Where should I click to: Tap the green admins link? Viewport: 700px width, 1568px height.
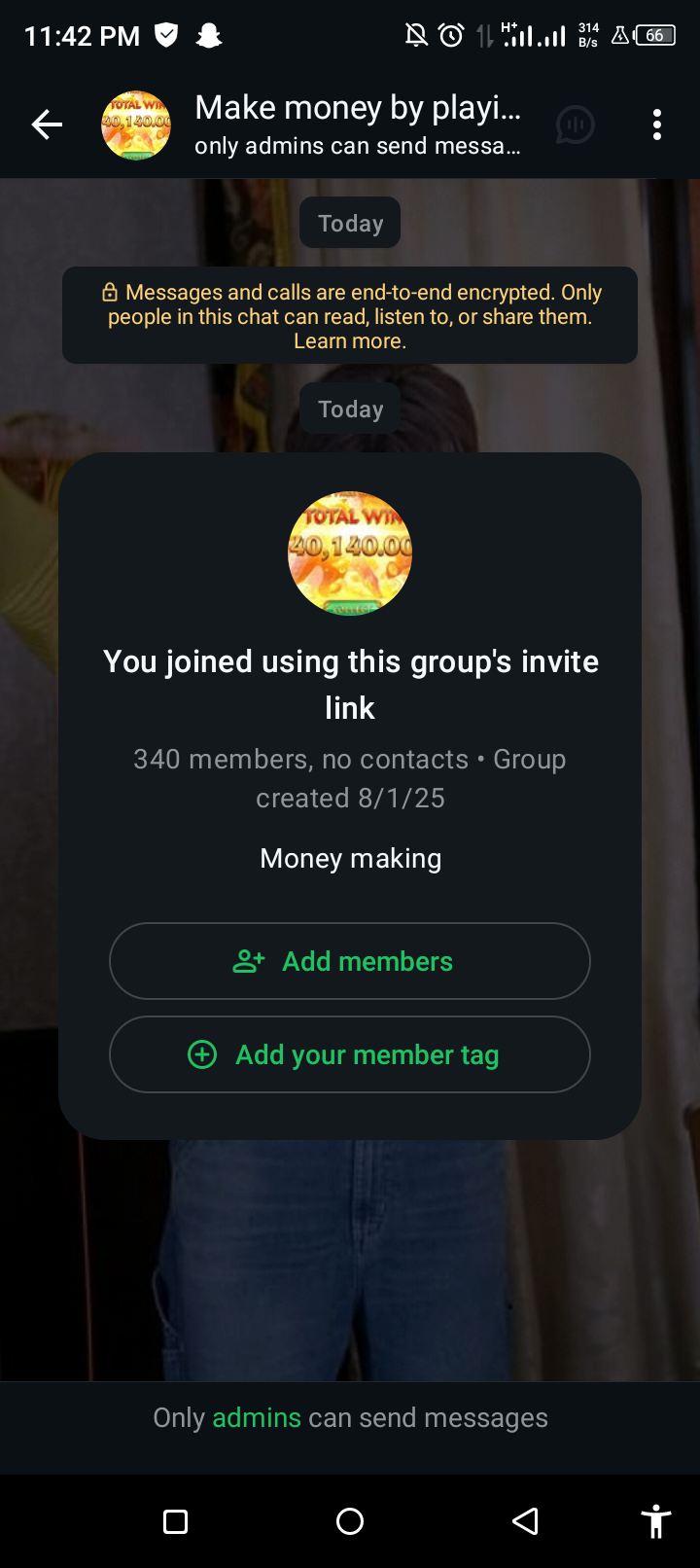tap(257, 1418)
